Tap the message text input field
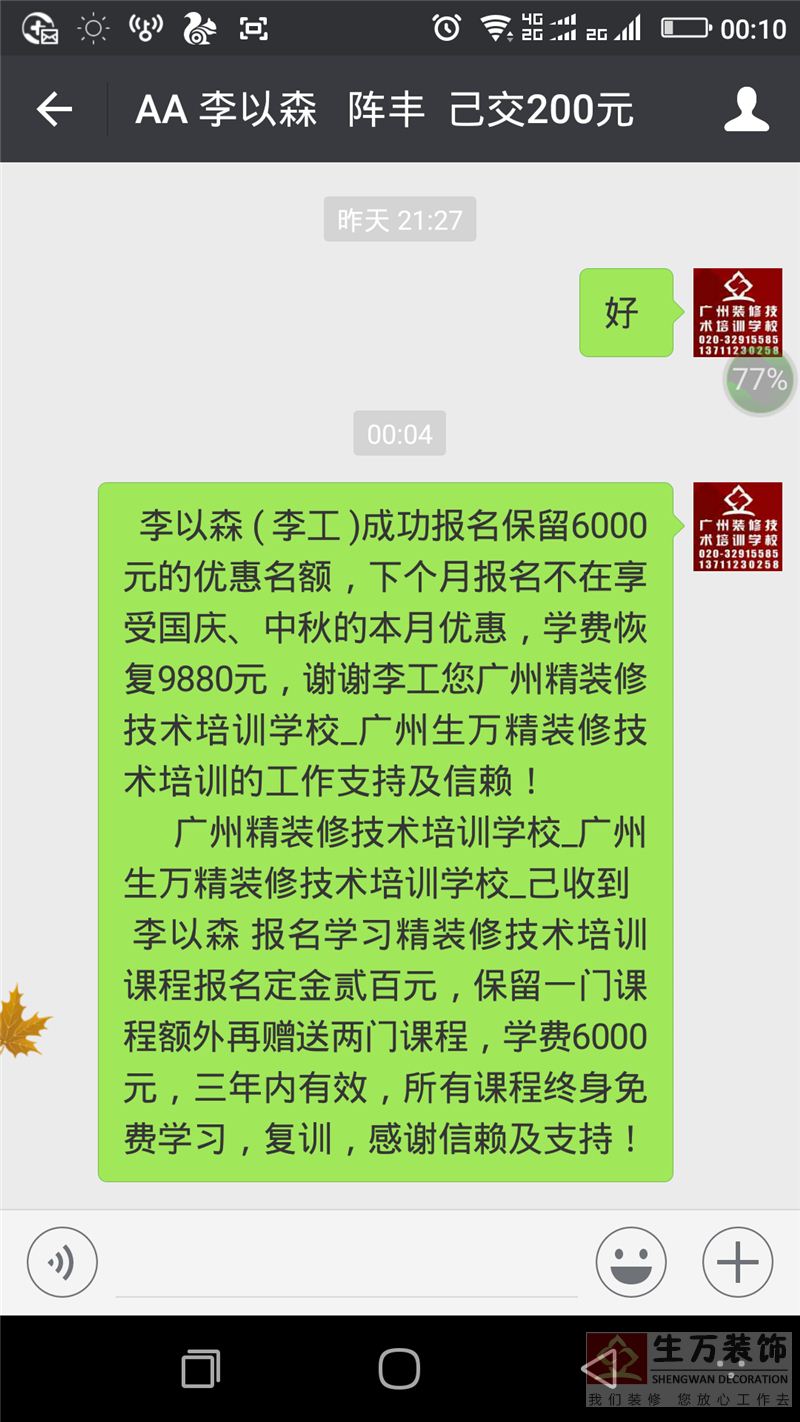Image resolution: width=800 pixels, height=1422 pixels. (x=346, y=1265)
